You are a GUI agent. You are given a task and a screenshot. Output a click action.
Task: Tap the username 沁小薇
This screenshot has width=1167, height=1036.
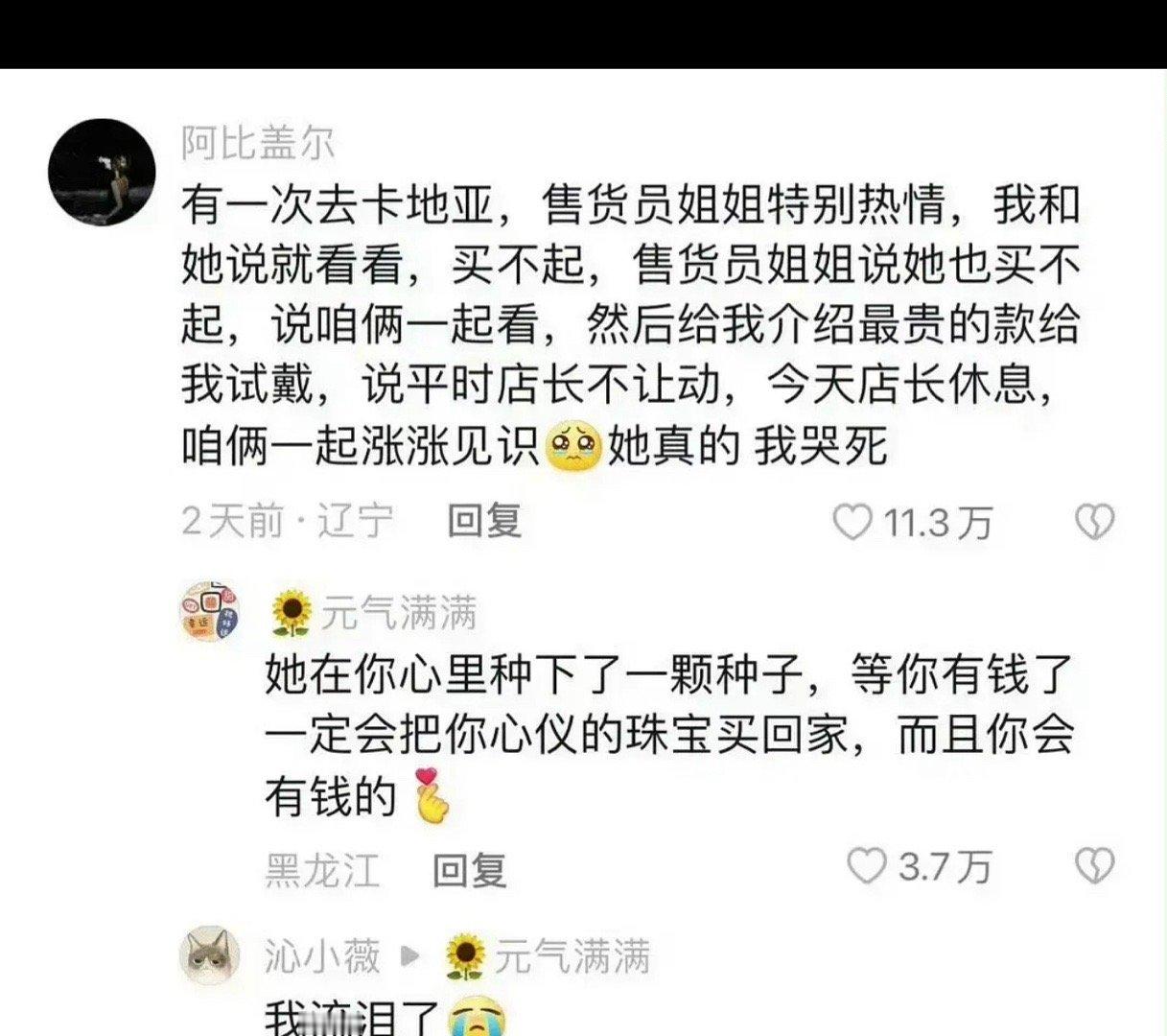pyautogui.click(x=322, y=956)
